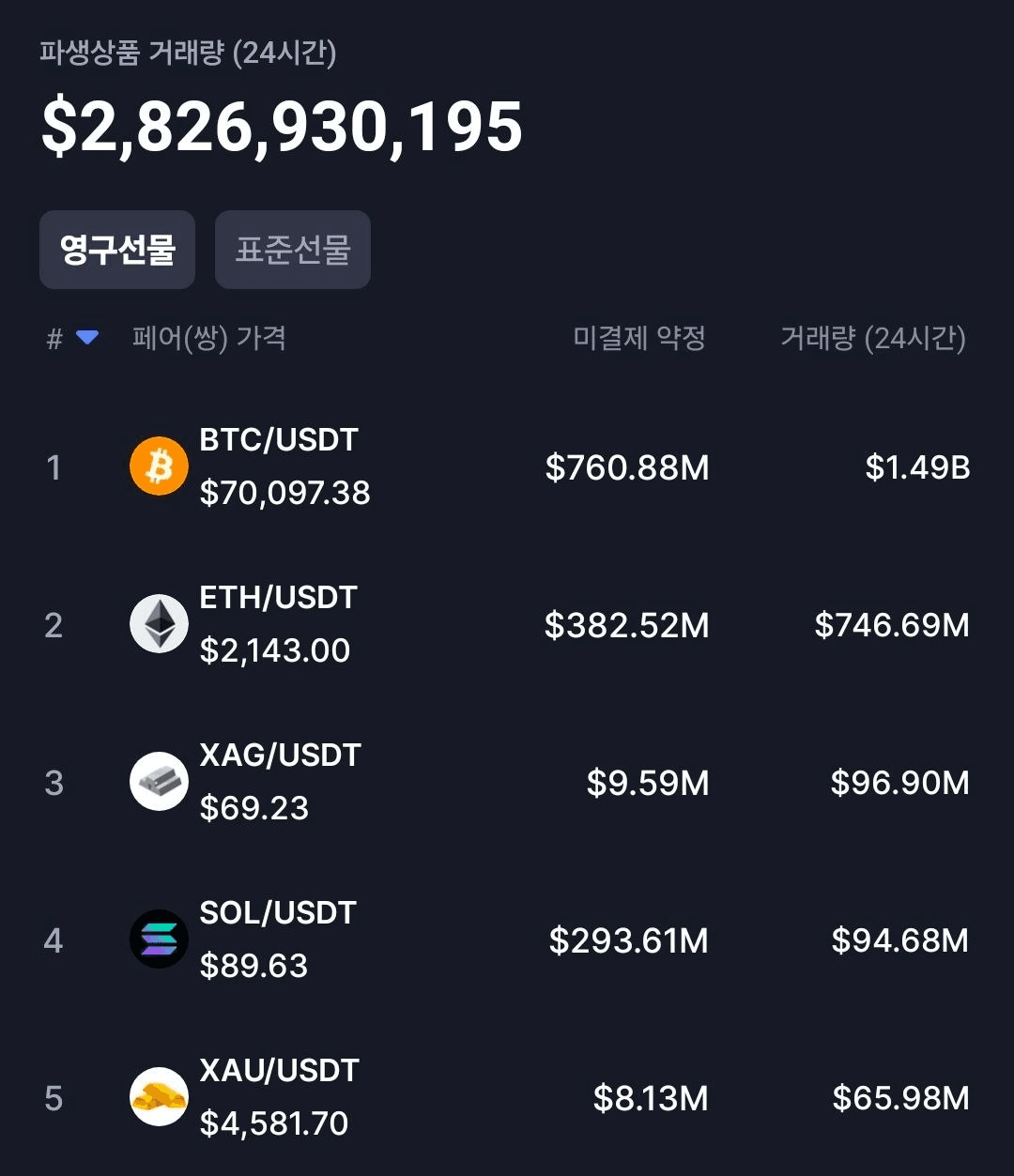Switch to the 영구선물 tab
This screenshot has width=1014, height=1176.
tap(117, 250)
